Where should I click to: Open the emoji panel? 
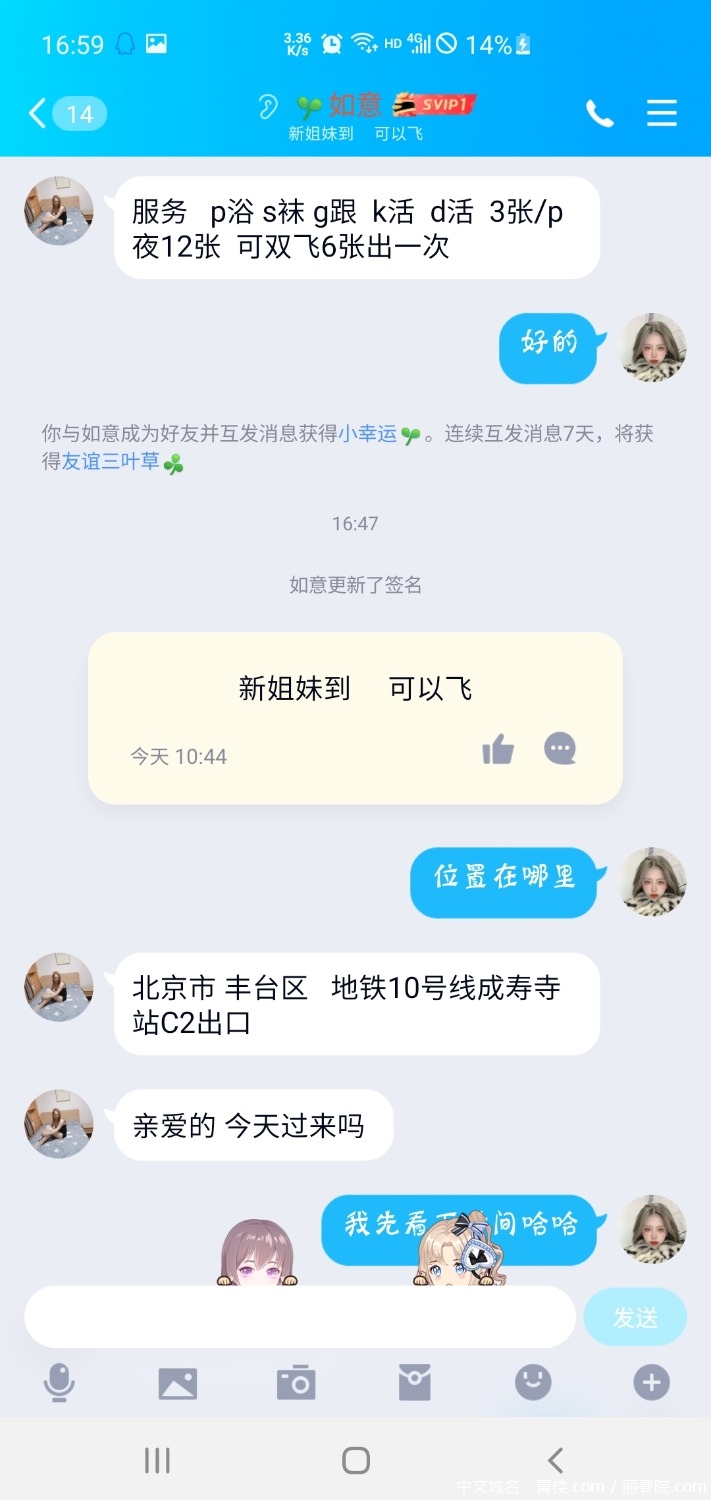click(533, 1383)
